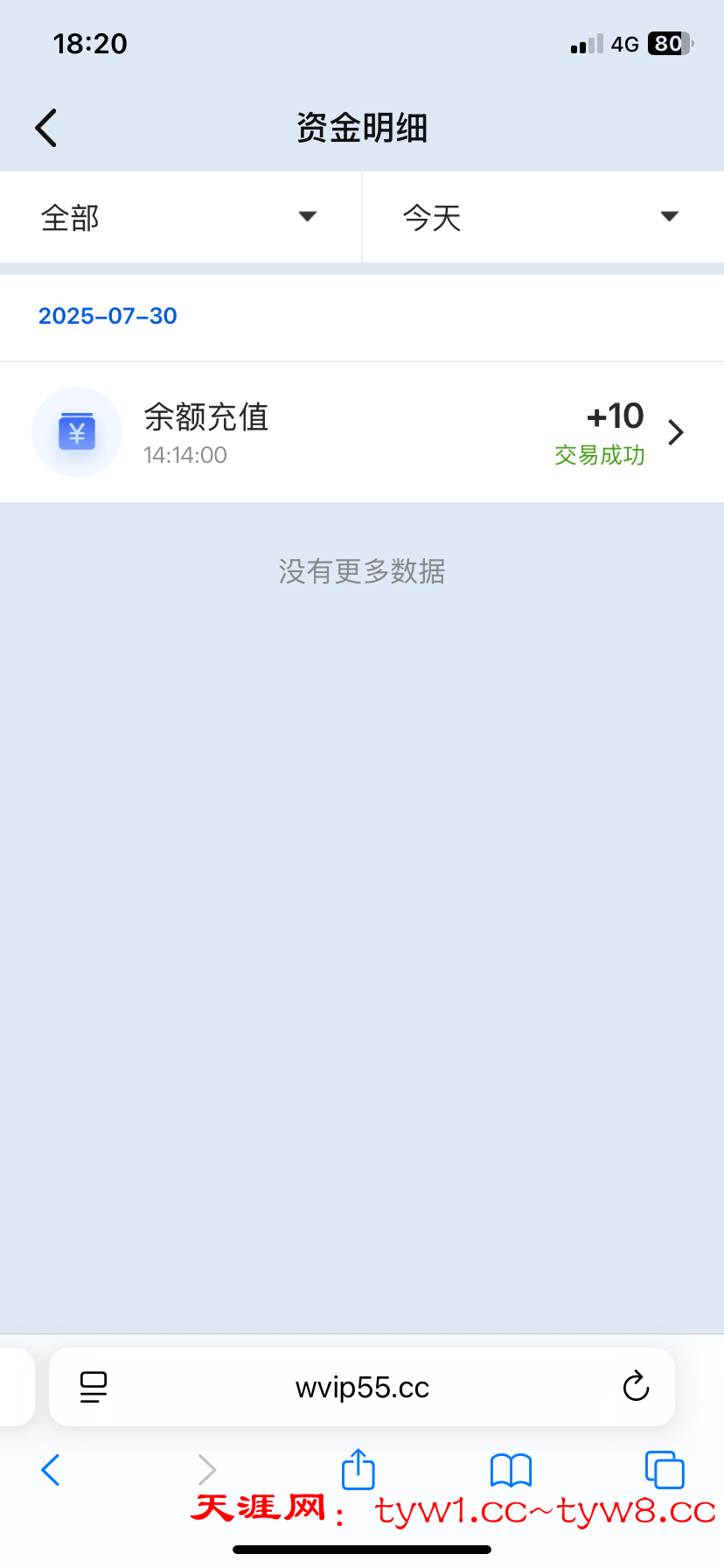Go back from the 资金明细 page

[46, 129]
